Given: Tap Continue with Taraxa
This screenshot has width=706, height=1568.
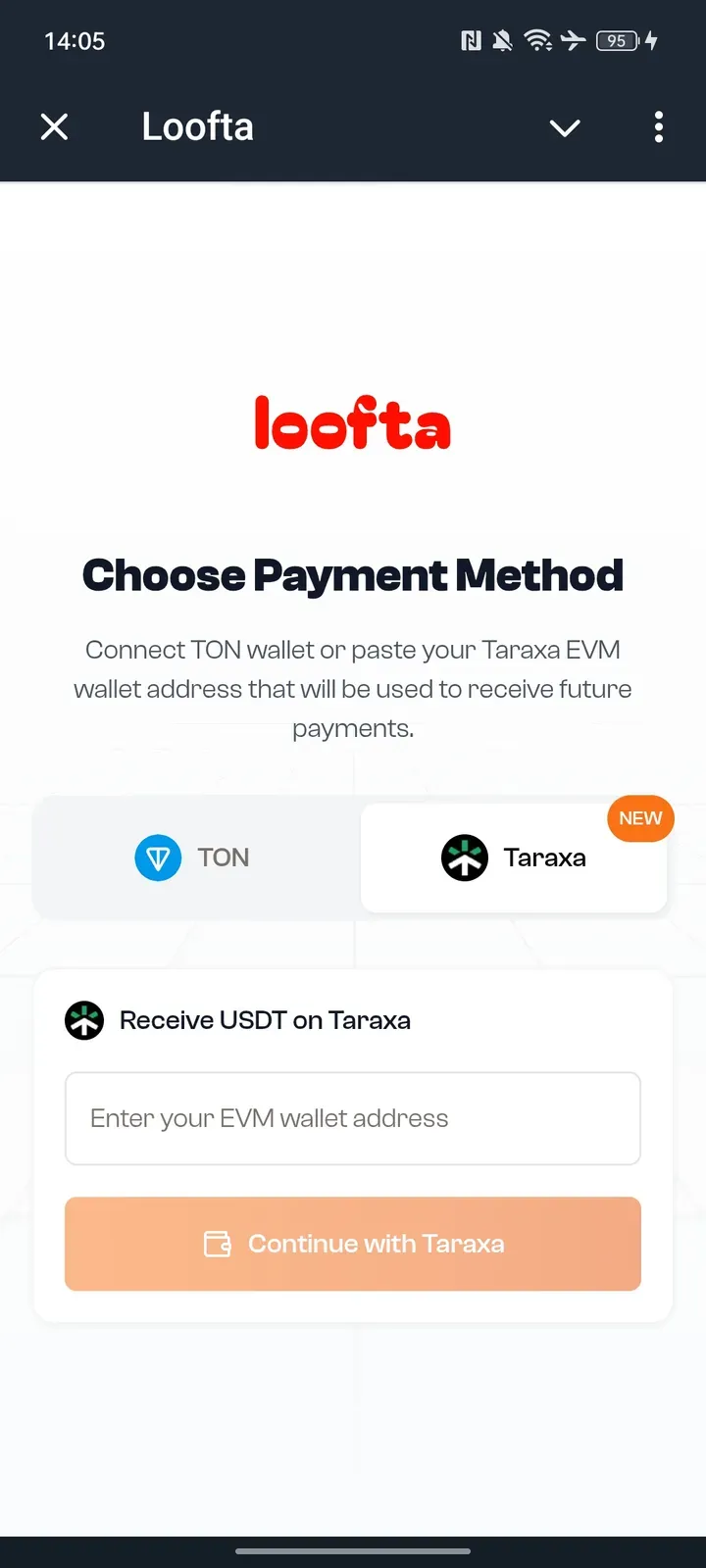Looking at the screenshot, I should click(x=353, y=1244).
